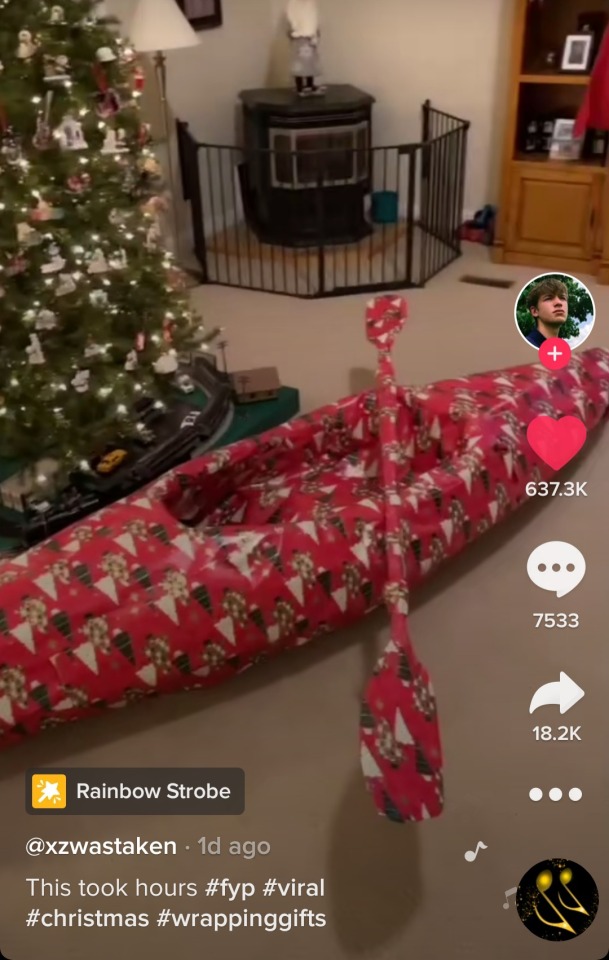Screen dimensions: 609x960
Task: Follow the creator with the plus button
Action: click(555, 354)
